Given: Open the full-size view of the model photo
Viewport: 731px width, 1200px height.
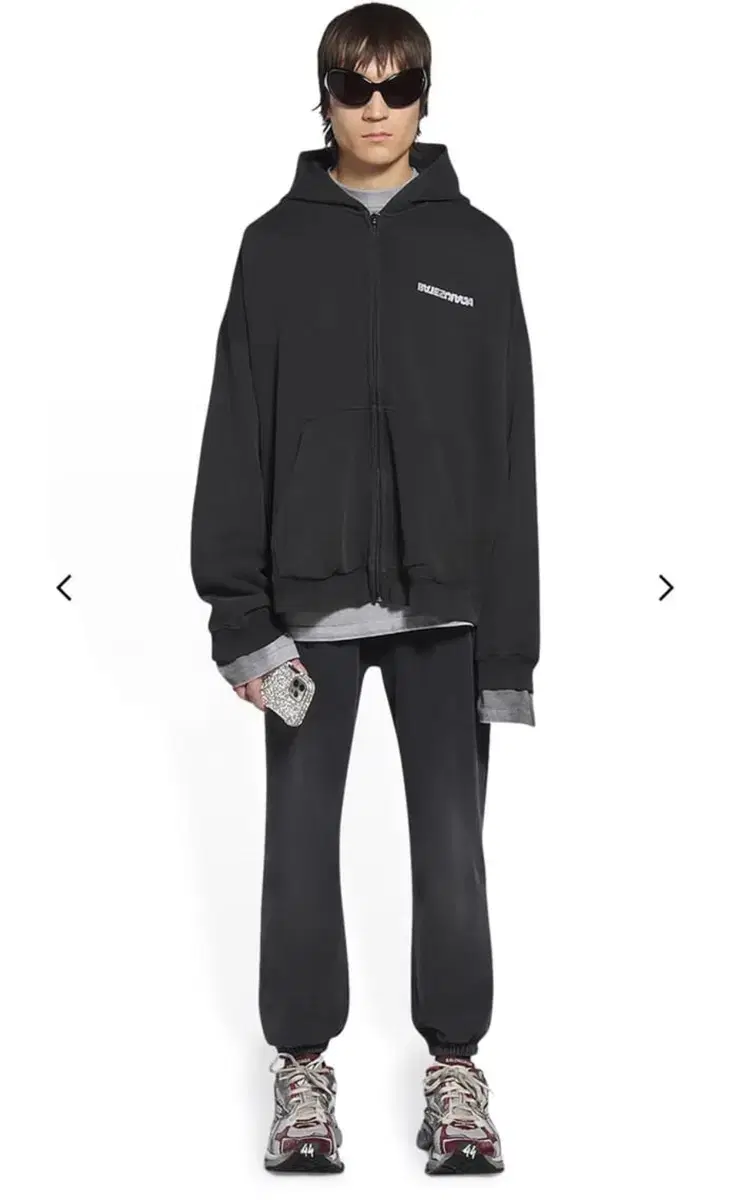Looking at the screenshot, I should pos(365,600).
